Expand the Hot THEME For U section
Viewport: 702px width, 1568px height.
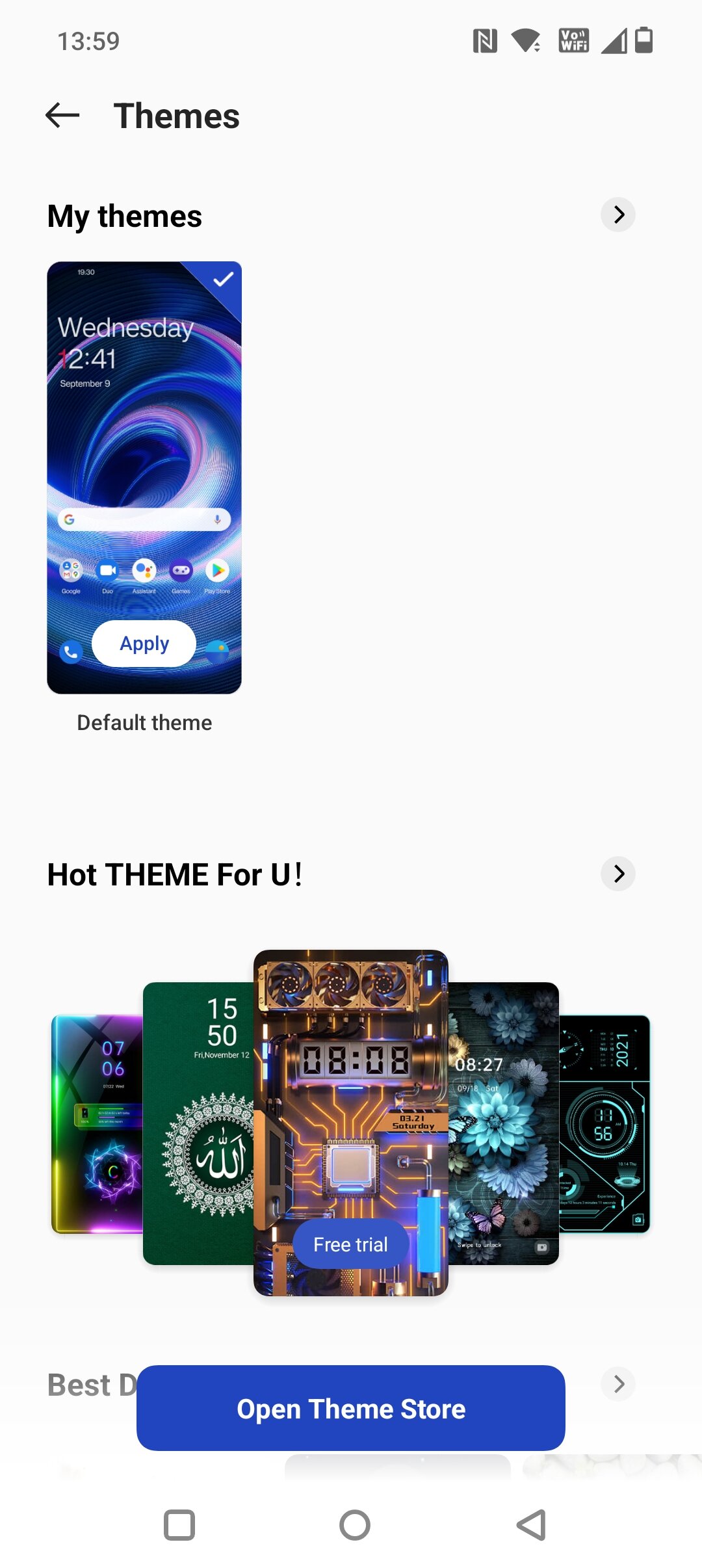[618, 874]
